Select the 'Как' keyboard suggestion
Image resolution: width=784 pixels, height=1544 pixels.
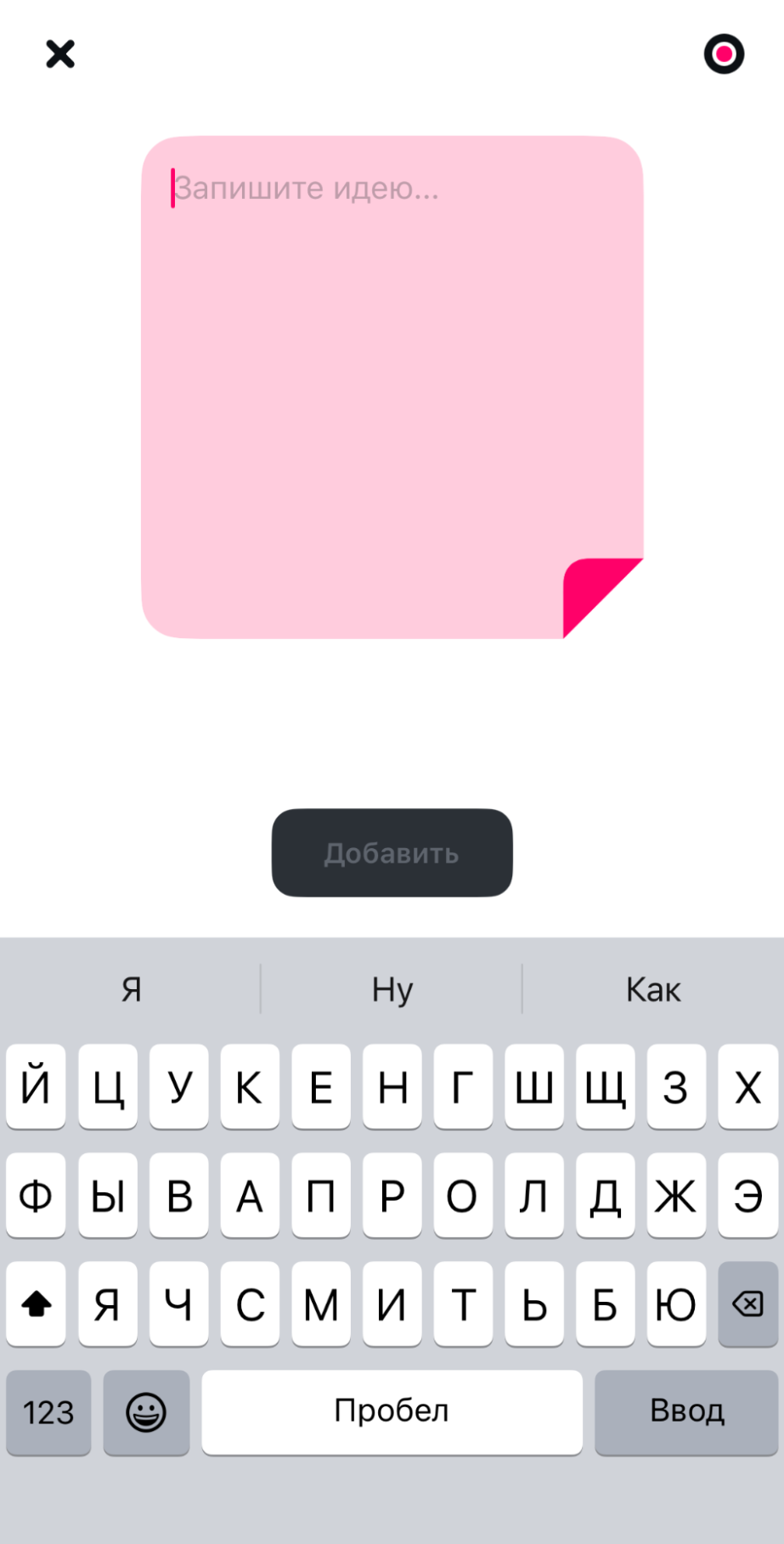[652, 989]
